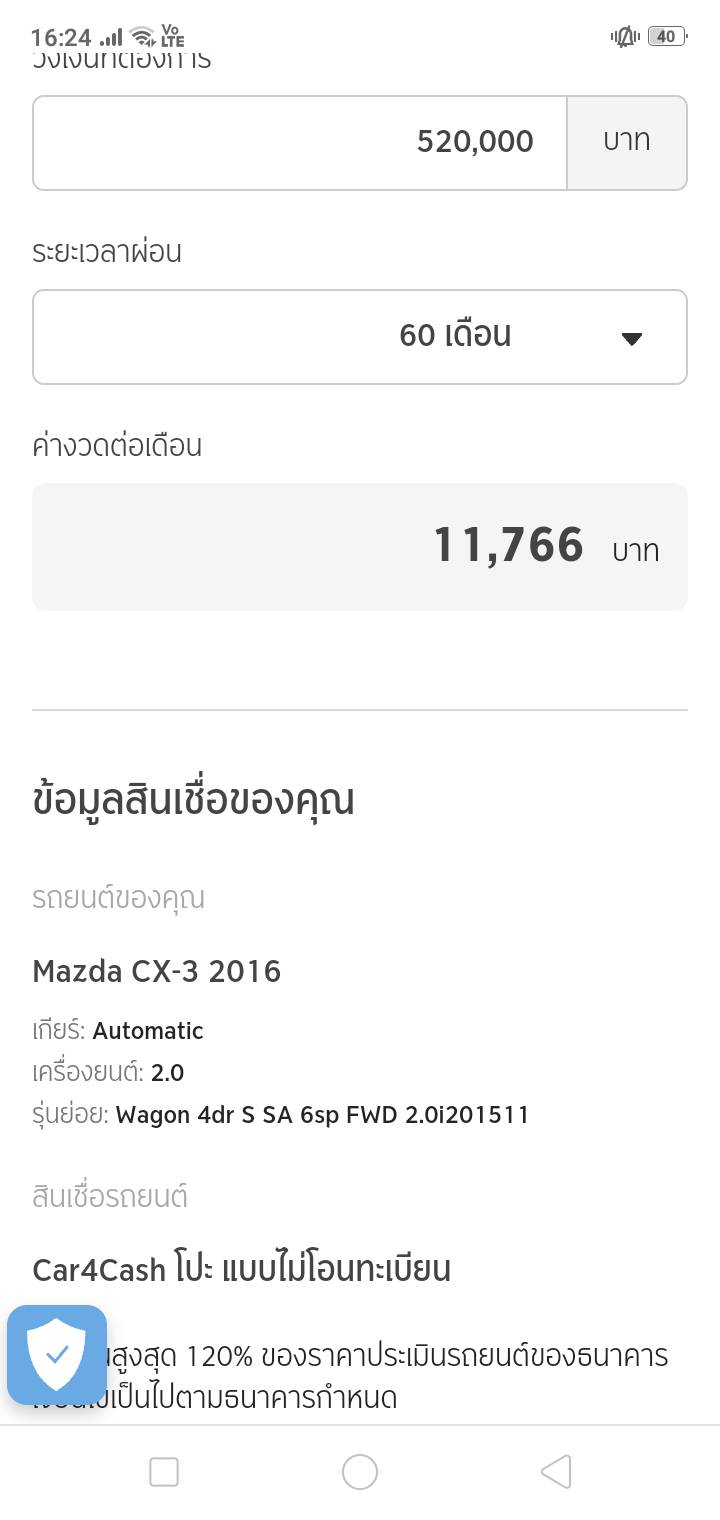Tap the blue shield security badge
The width and height of the screenshot is (720, 1520).
(57, 1355)
